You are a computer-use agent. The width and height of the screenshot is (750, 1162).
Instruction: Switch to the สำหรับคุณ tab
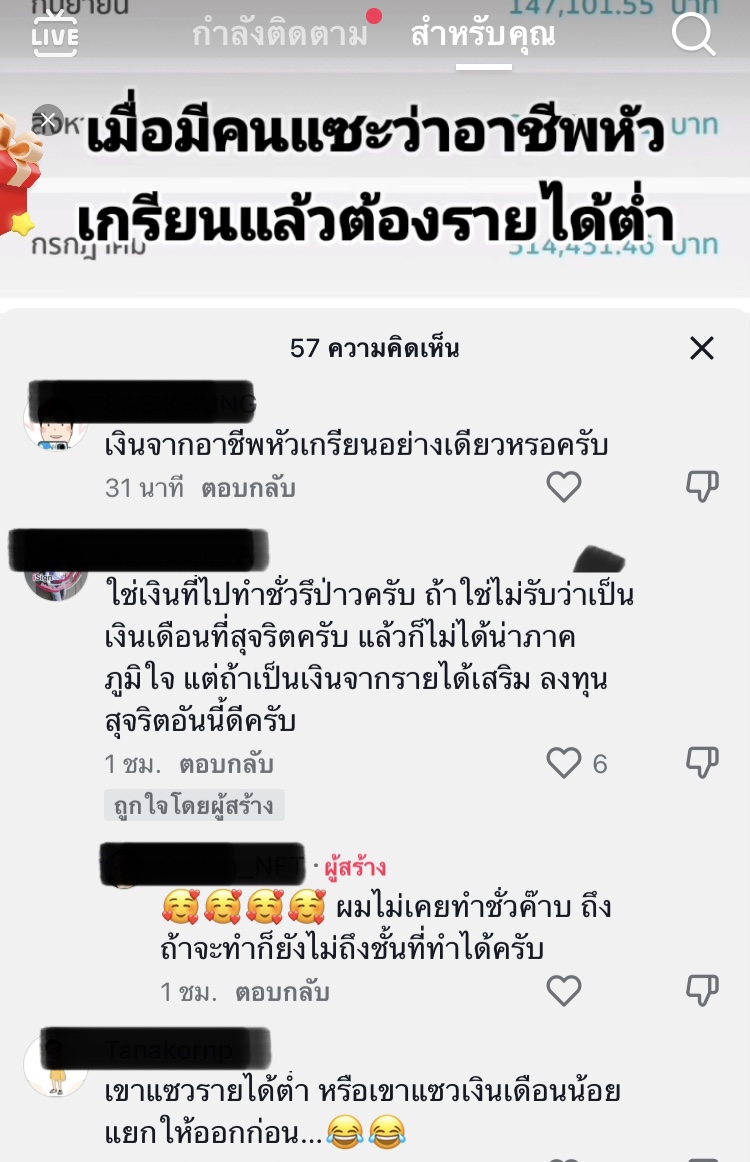pos(483,36)
